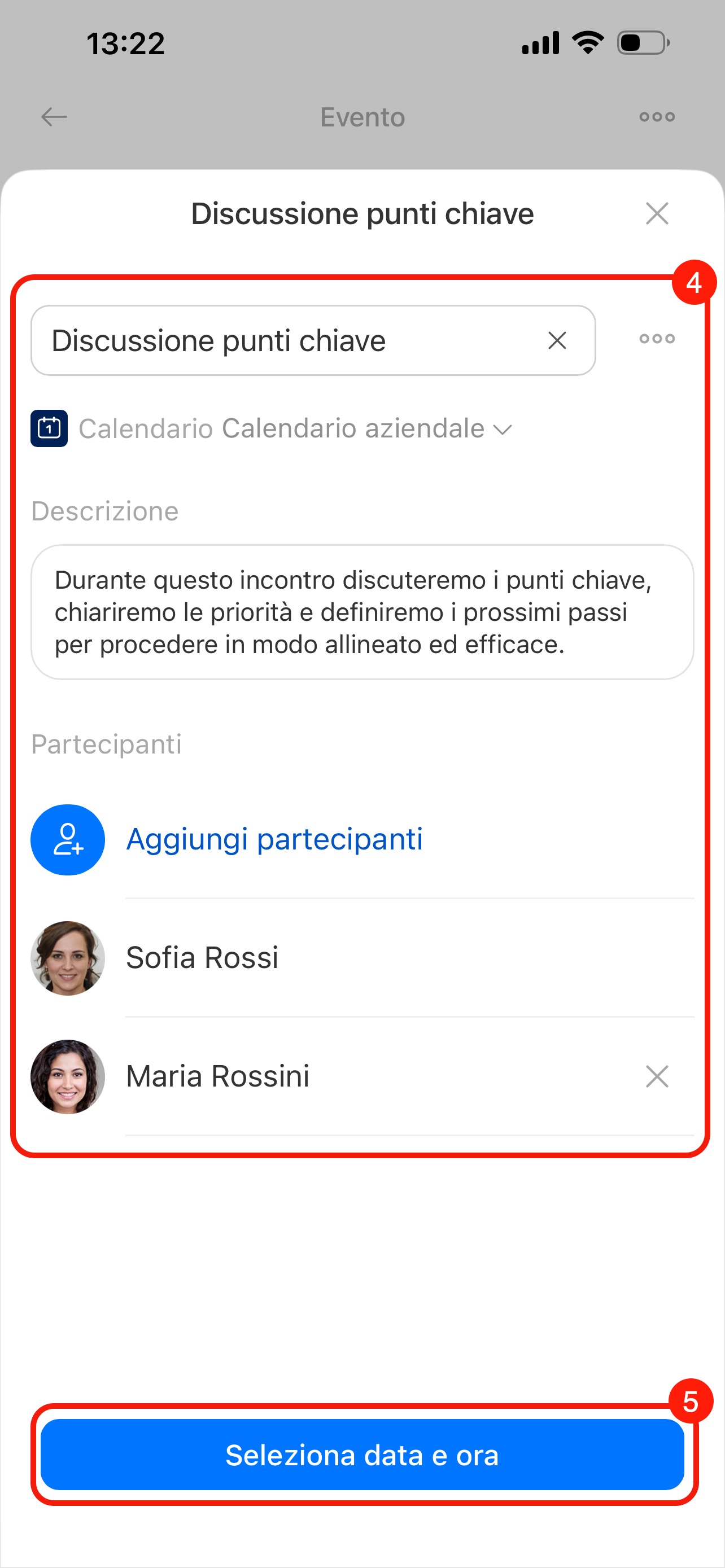The height and width of the screenshot is (1568, 725).
Task: Edit the Descrizione text box
Action: (362, 612)
